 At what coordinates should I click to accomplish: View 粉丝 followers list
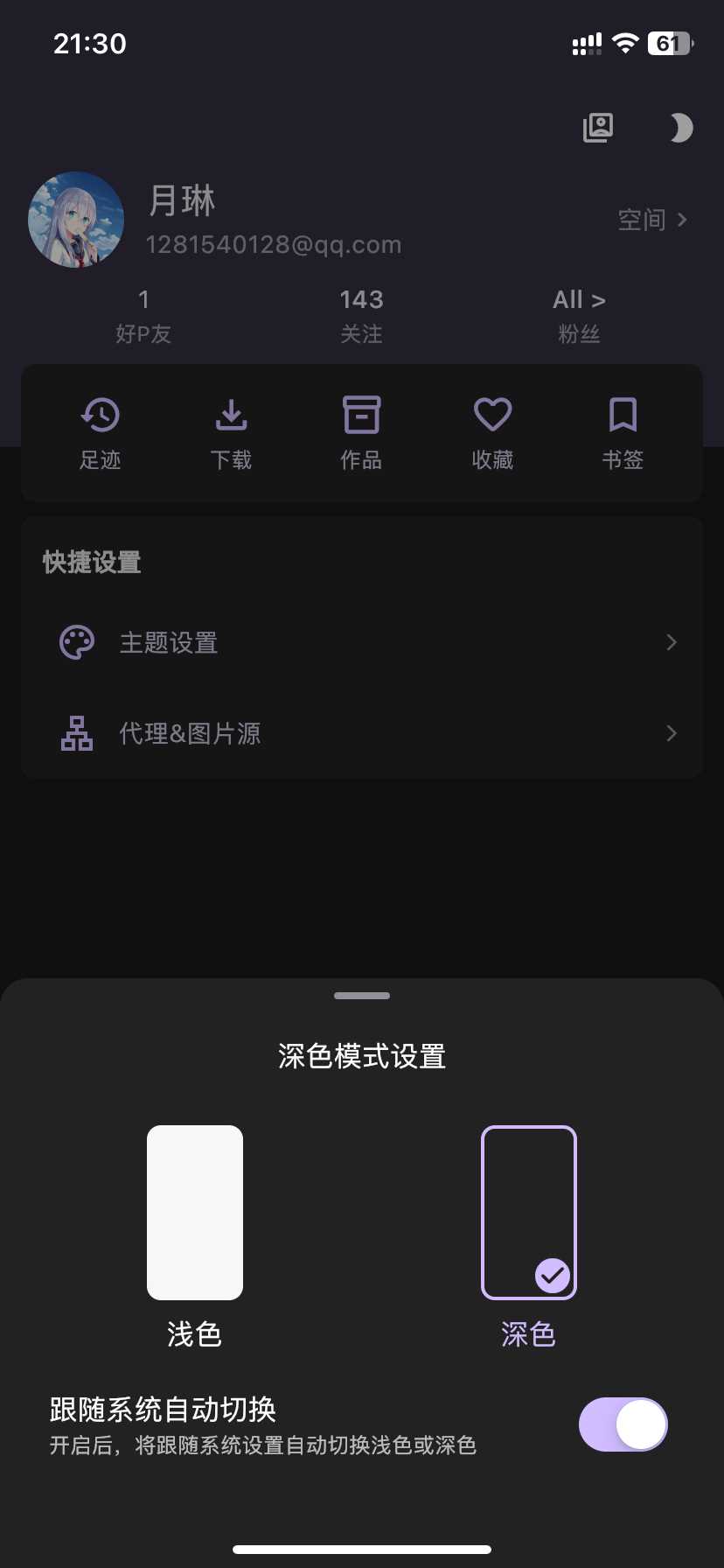coord(579,315)
